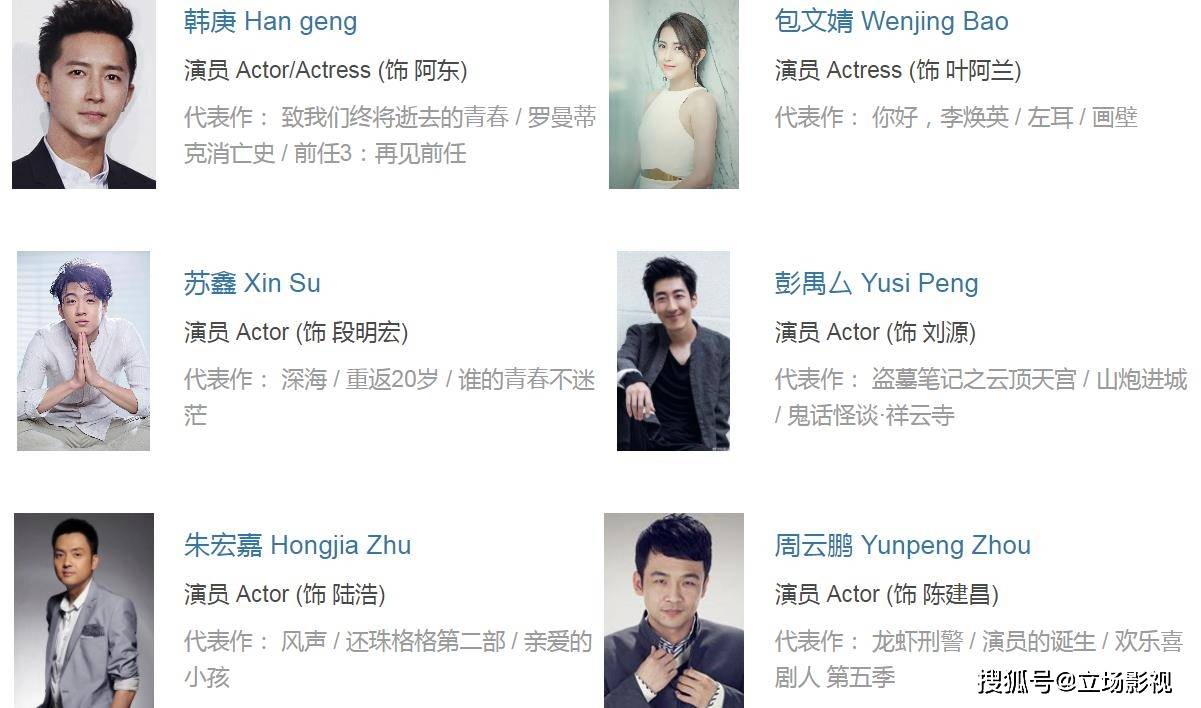The width and height of the screenshot is (1201, 708).
Task: Open Xin Su's profile link
Action: click(x=252, y=283)
